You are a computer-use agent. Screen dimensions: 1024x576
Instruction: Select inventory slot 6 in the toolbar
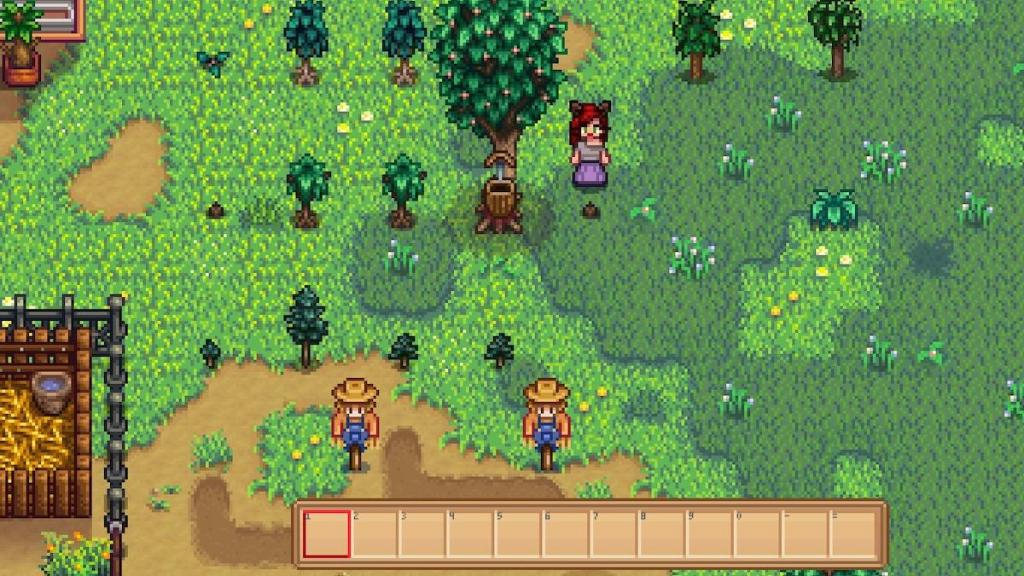[566, 534]
